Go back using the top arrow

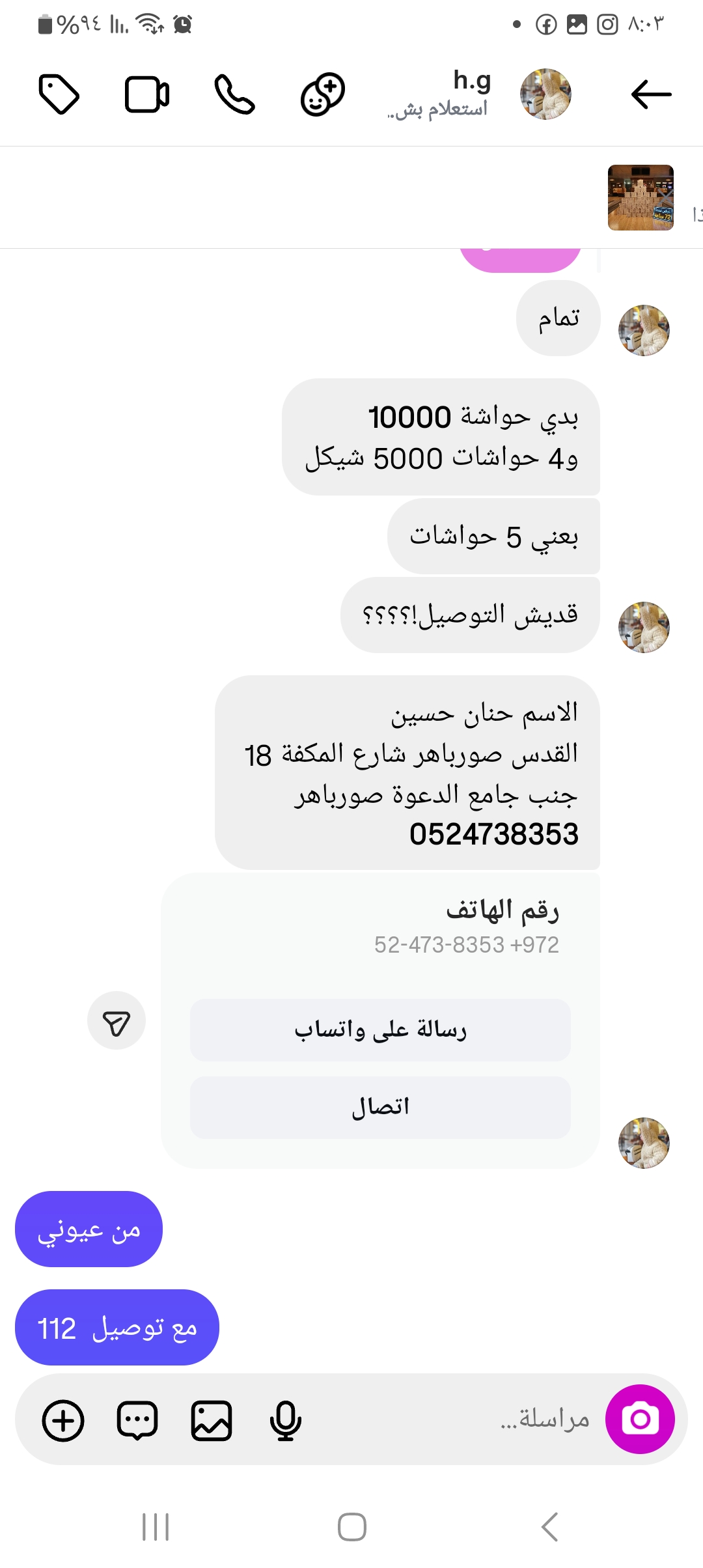click(651, 94)
